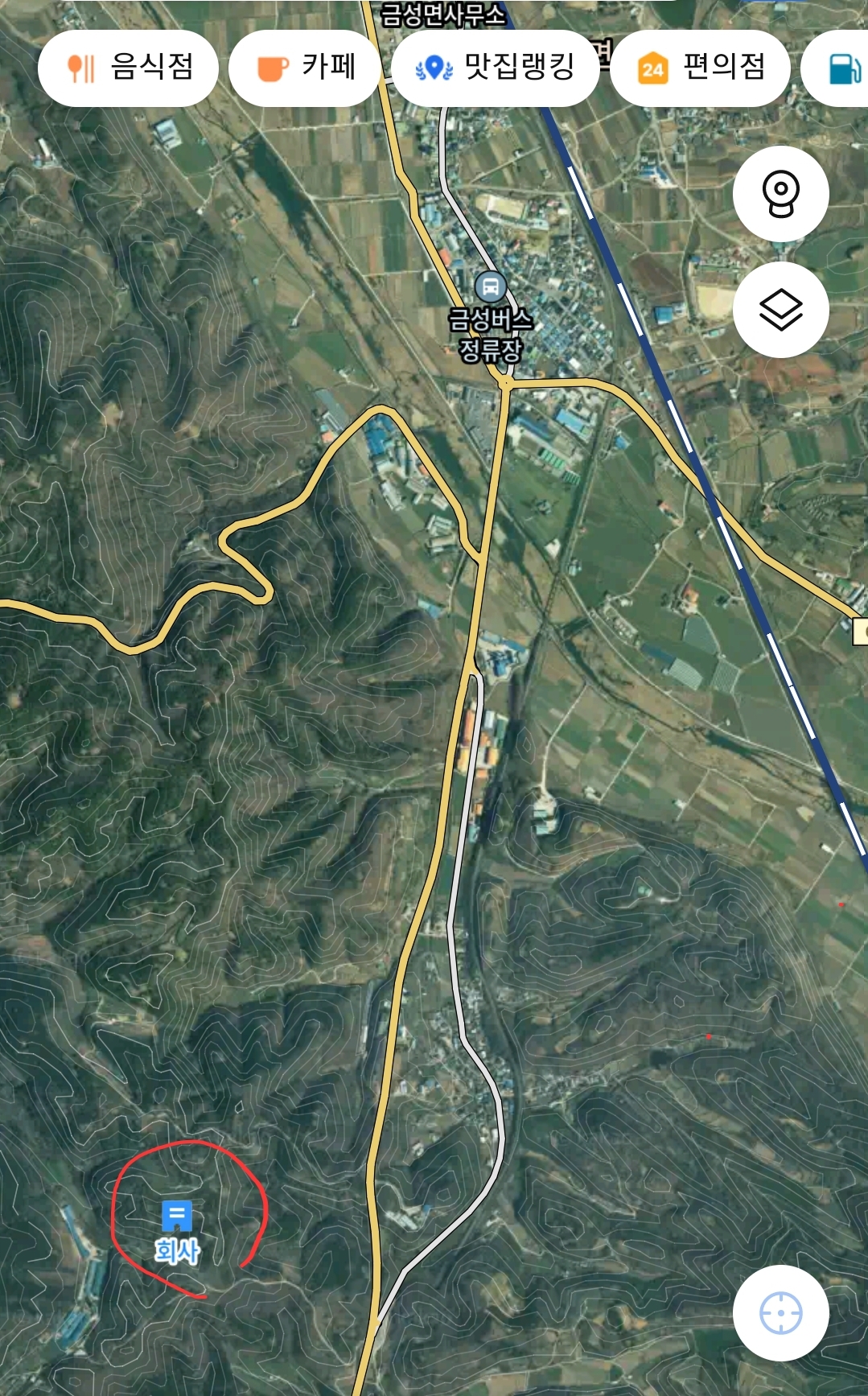Open the 금성버스 정류장 bus stop marker
868x1396 pixels.
click(x=490, y=286)
